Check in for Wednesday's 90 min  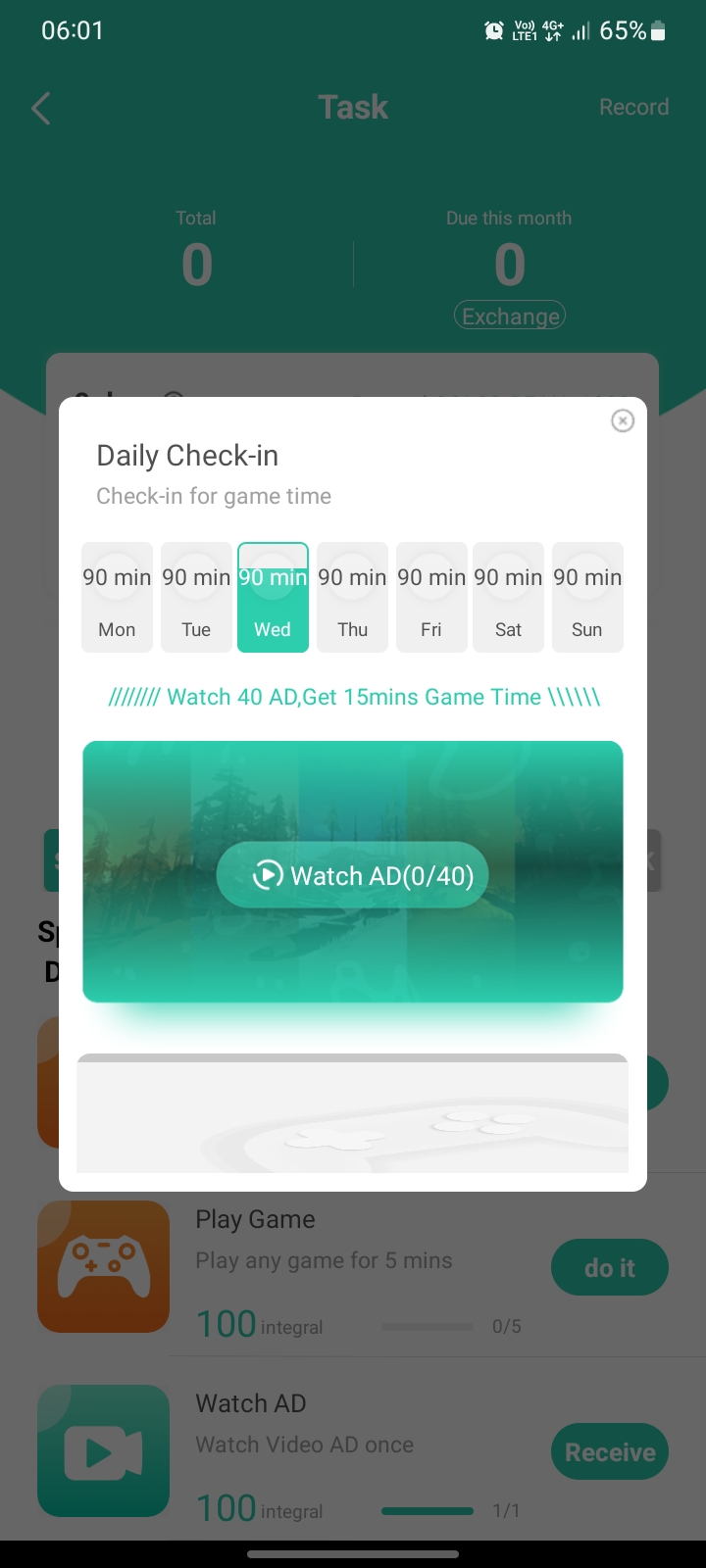coord(273,597)
